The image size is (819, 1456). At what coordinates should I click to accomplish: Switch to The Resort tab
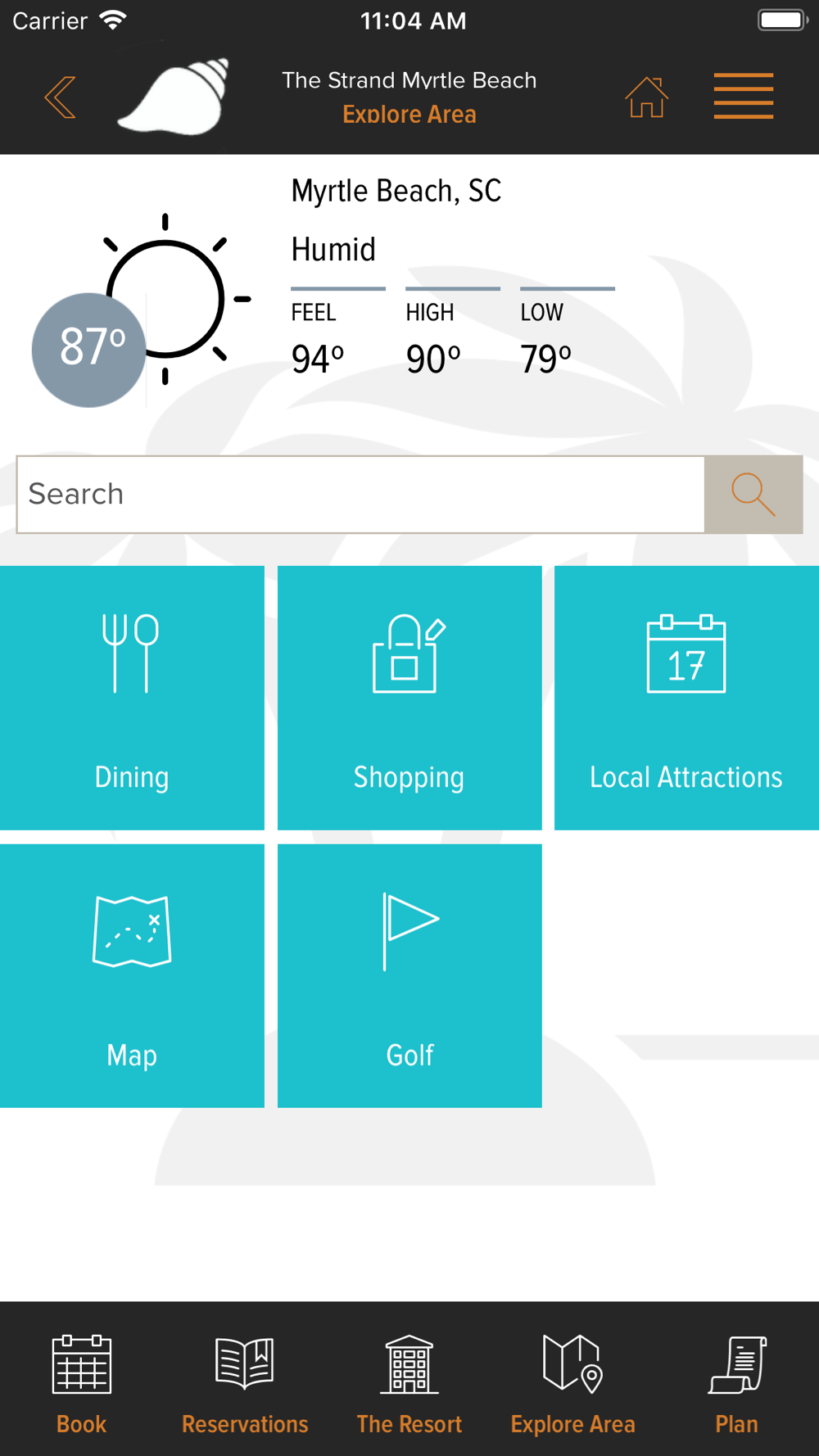[409, 1383]
